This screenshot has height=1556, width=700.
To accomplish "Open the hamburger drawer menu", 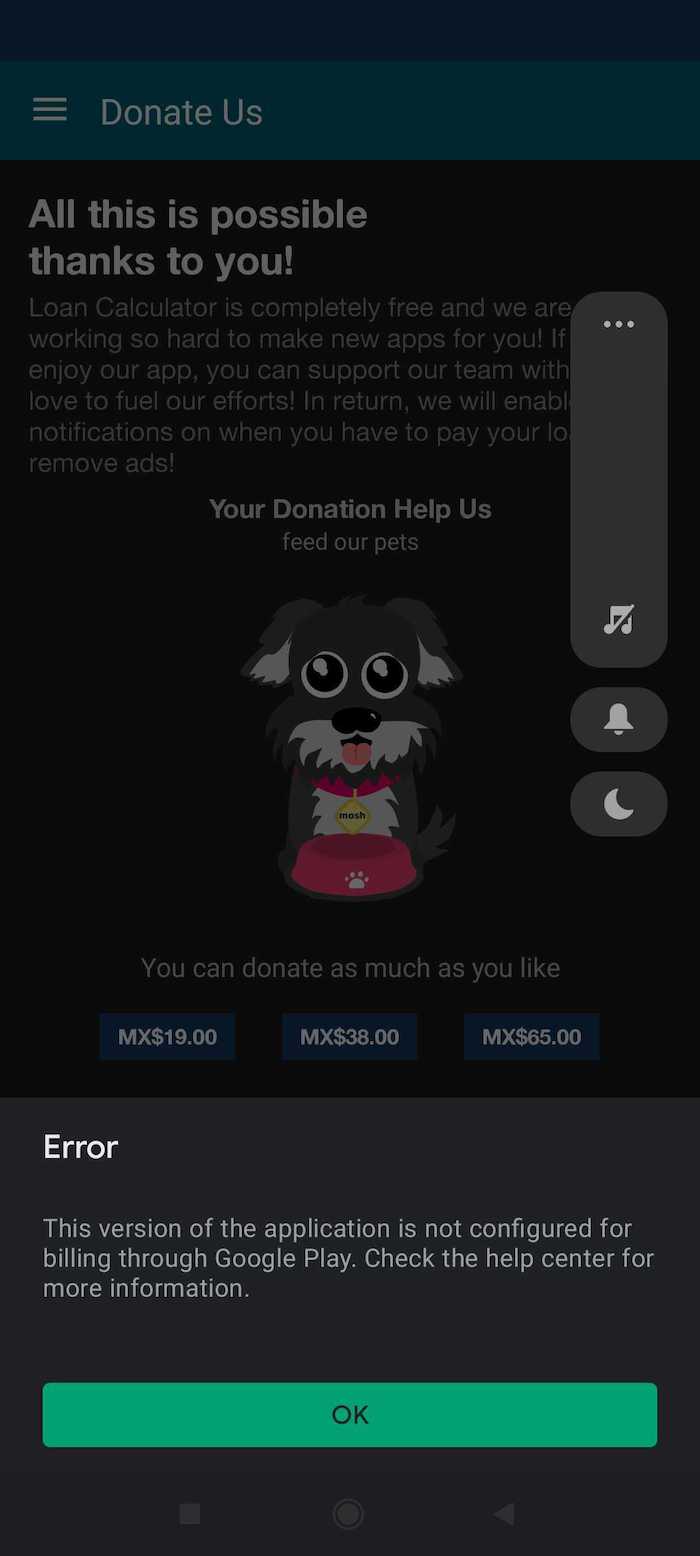I will [x=50, y=110].
